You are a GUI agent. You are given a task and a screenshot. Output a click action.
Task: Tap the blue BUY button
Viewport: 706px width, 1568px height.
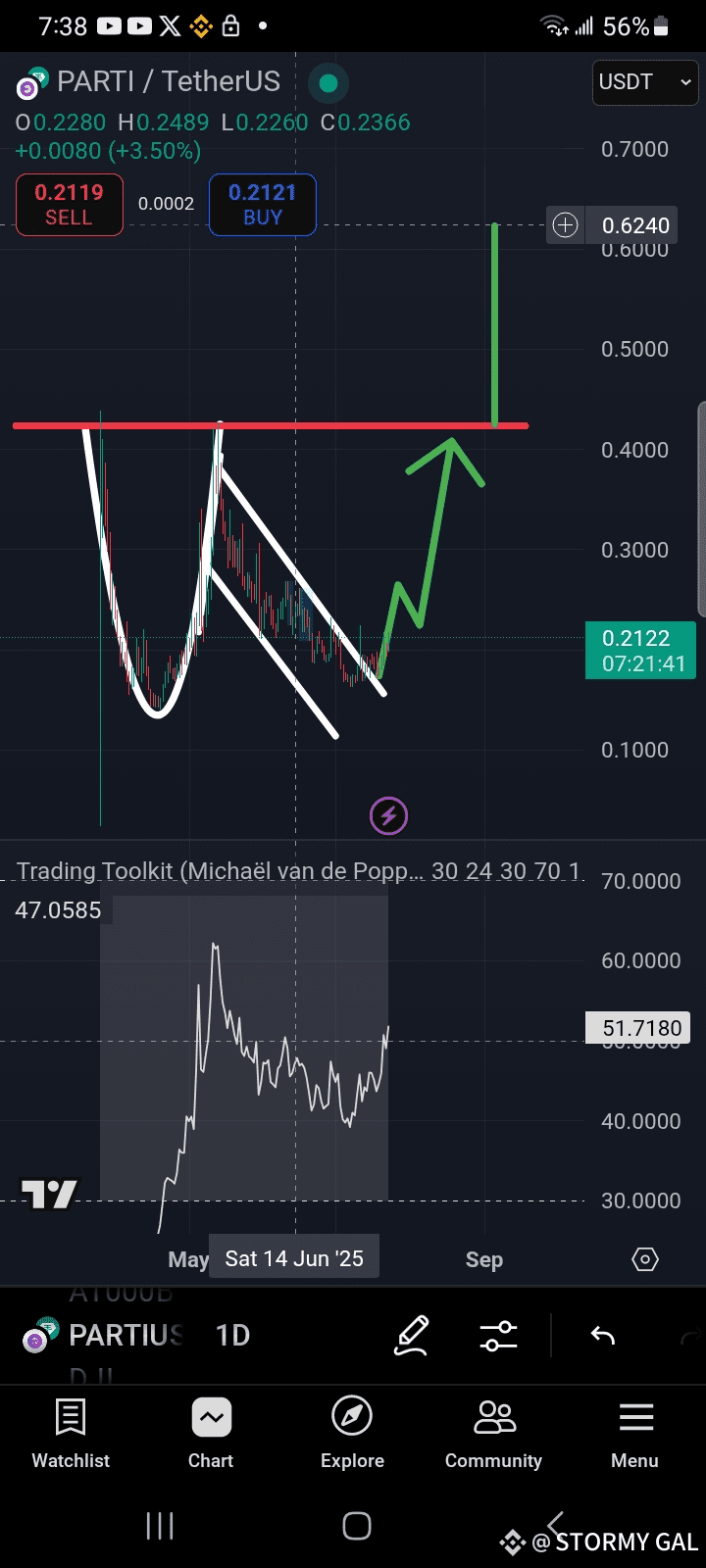tap(263, 205)
